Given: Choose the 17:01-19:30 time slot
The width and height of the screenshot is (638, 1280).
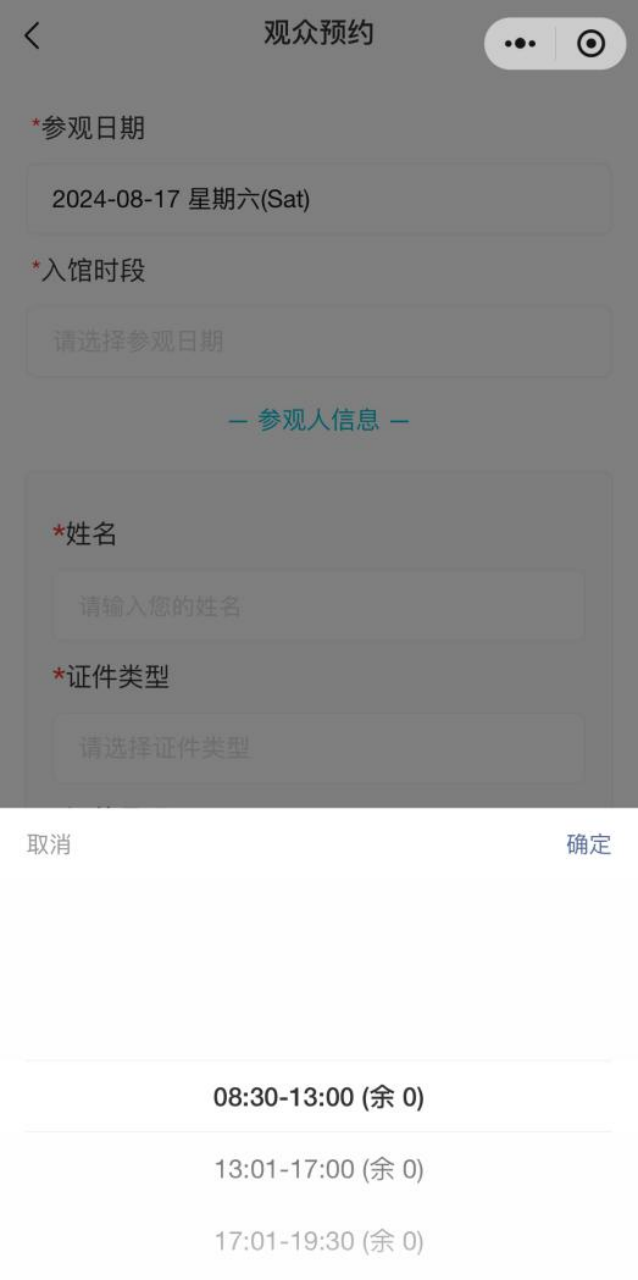Looking at the screenshot, I should coord(318,1242).
